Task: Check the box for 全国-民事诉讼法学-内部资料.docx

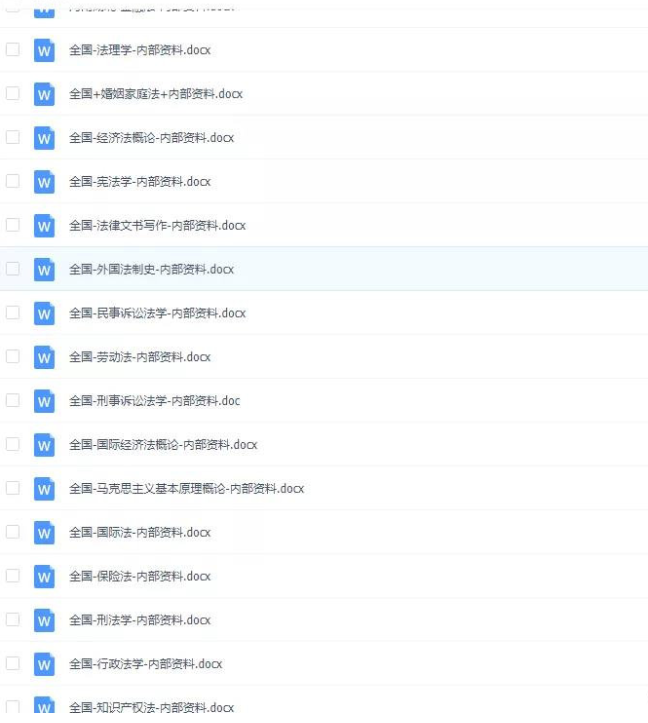Action: 13,312
